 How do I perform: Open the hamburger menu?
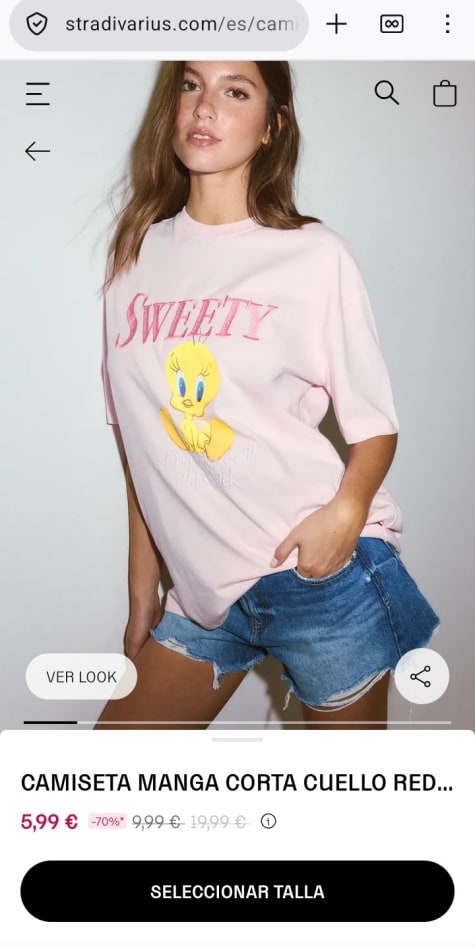[x=37, y=94]
